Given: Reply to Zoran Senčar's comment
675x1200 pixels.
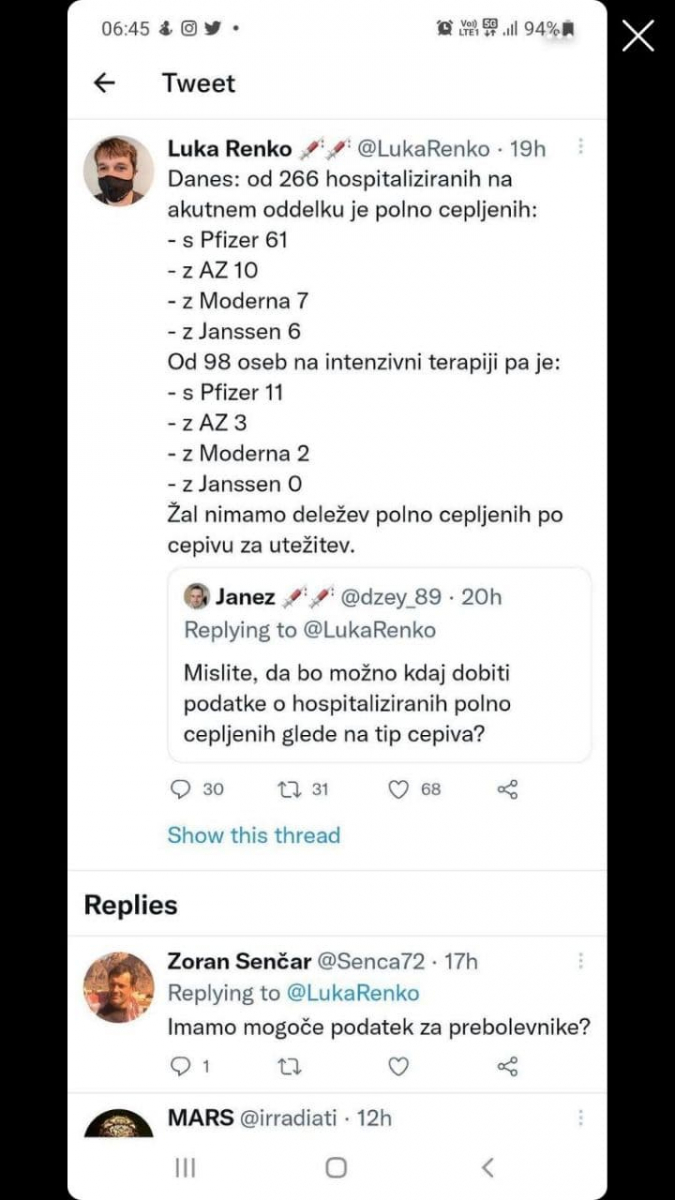Looking at the screenshot, I should click(x=181, y=1067).
